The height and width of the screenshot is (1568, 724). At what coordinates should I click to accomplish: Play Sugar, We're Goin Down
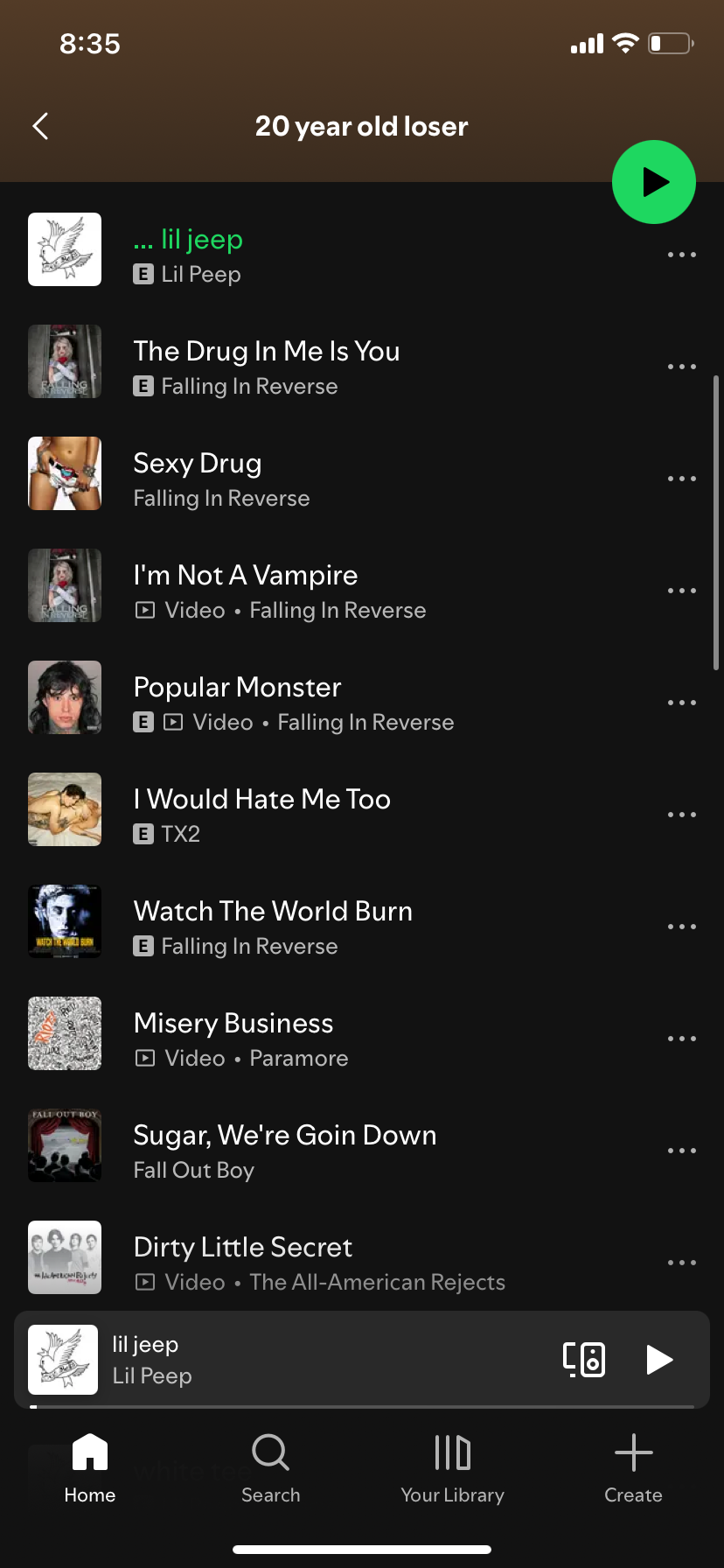click(x=284, y=1136)
